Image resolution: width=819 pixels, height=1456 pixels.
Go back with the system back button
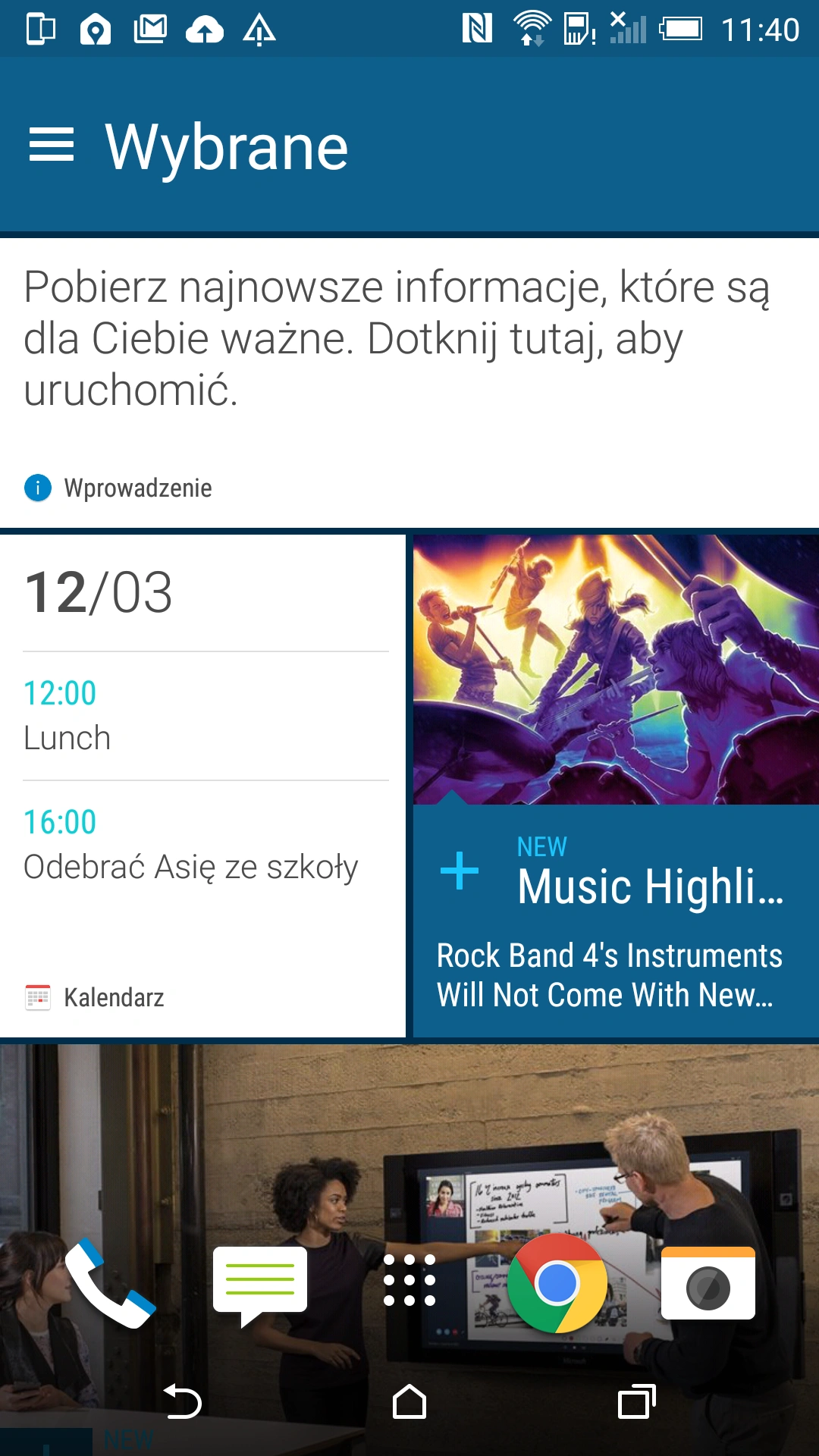click(182, 1401)
